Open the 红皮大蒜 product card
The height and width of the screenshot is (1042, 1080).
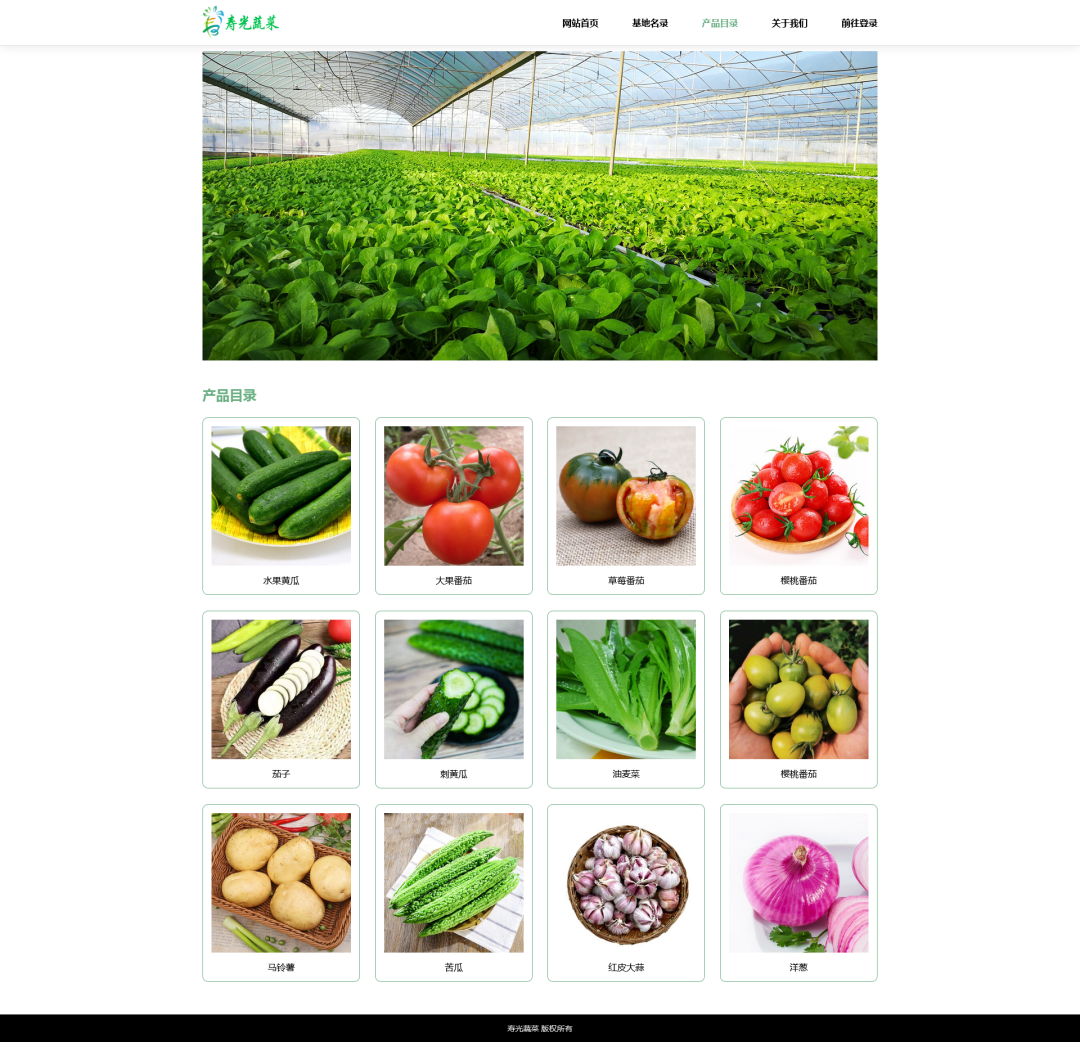pos(626,892)
